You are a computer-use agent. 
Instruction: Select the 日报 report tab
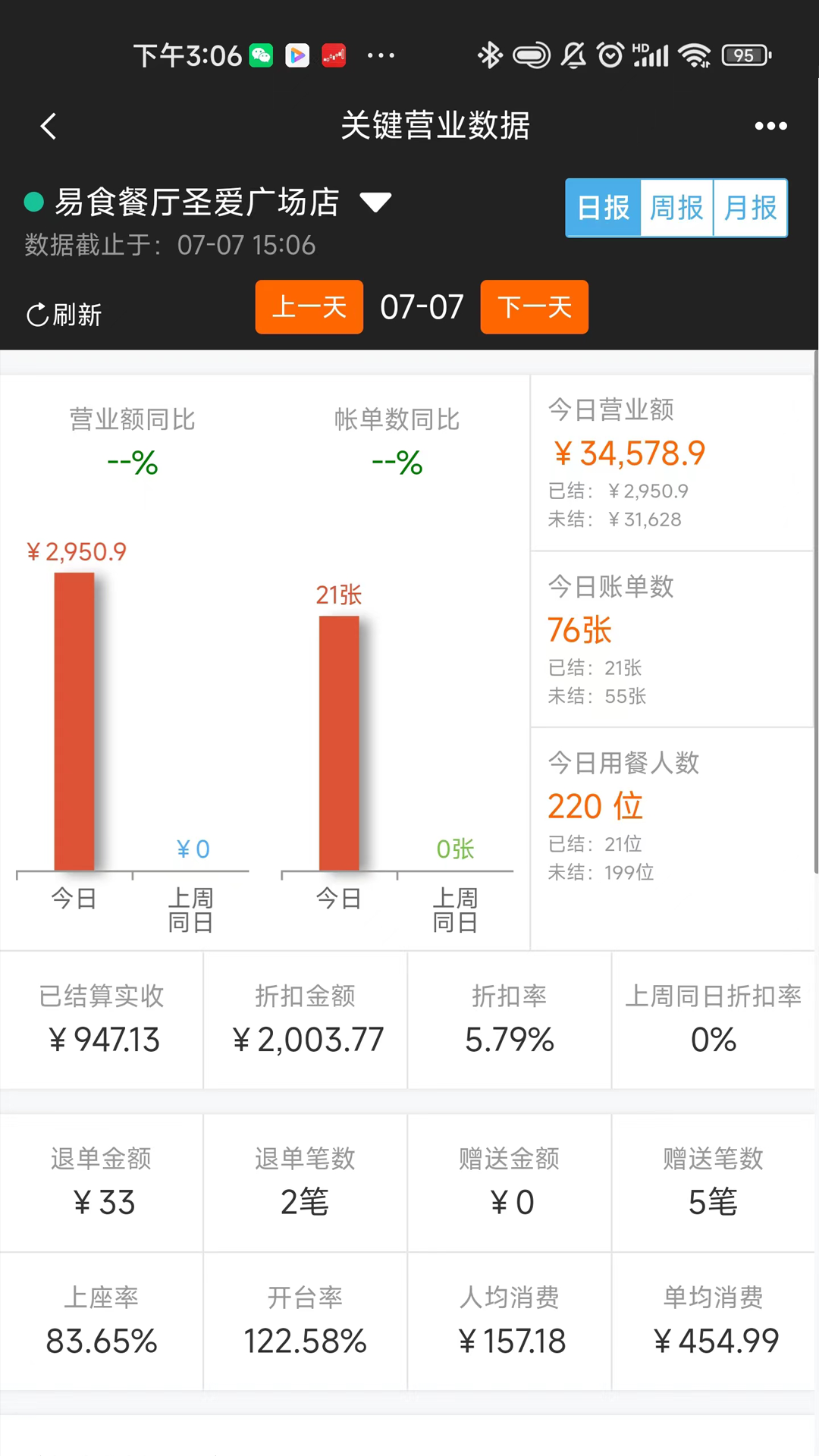tap(602, 208)
